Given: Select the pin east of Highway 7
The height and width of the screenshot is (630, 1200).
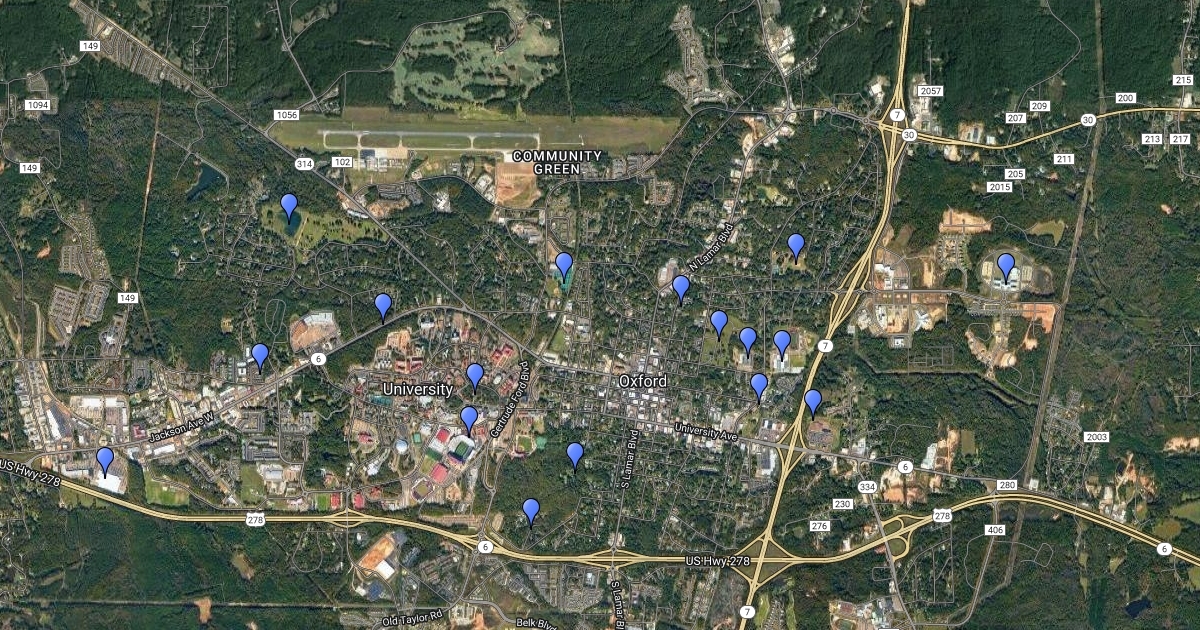Looking at the screenshot, I should pyautogui.click(x=1006, y=266).
